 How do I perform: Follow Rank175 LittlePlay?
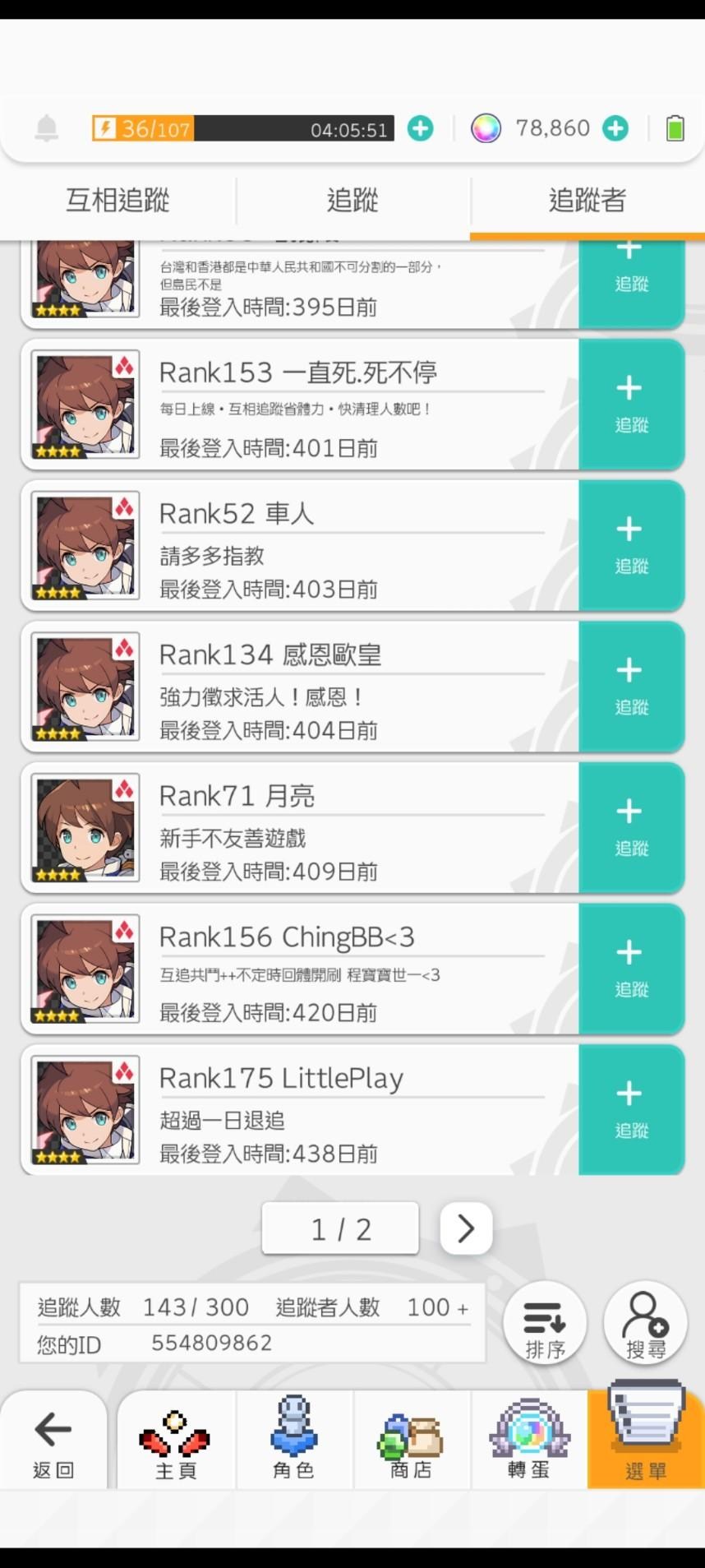coord(631,1110)
